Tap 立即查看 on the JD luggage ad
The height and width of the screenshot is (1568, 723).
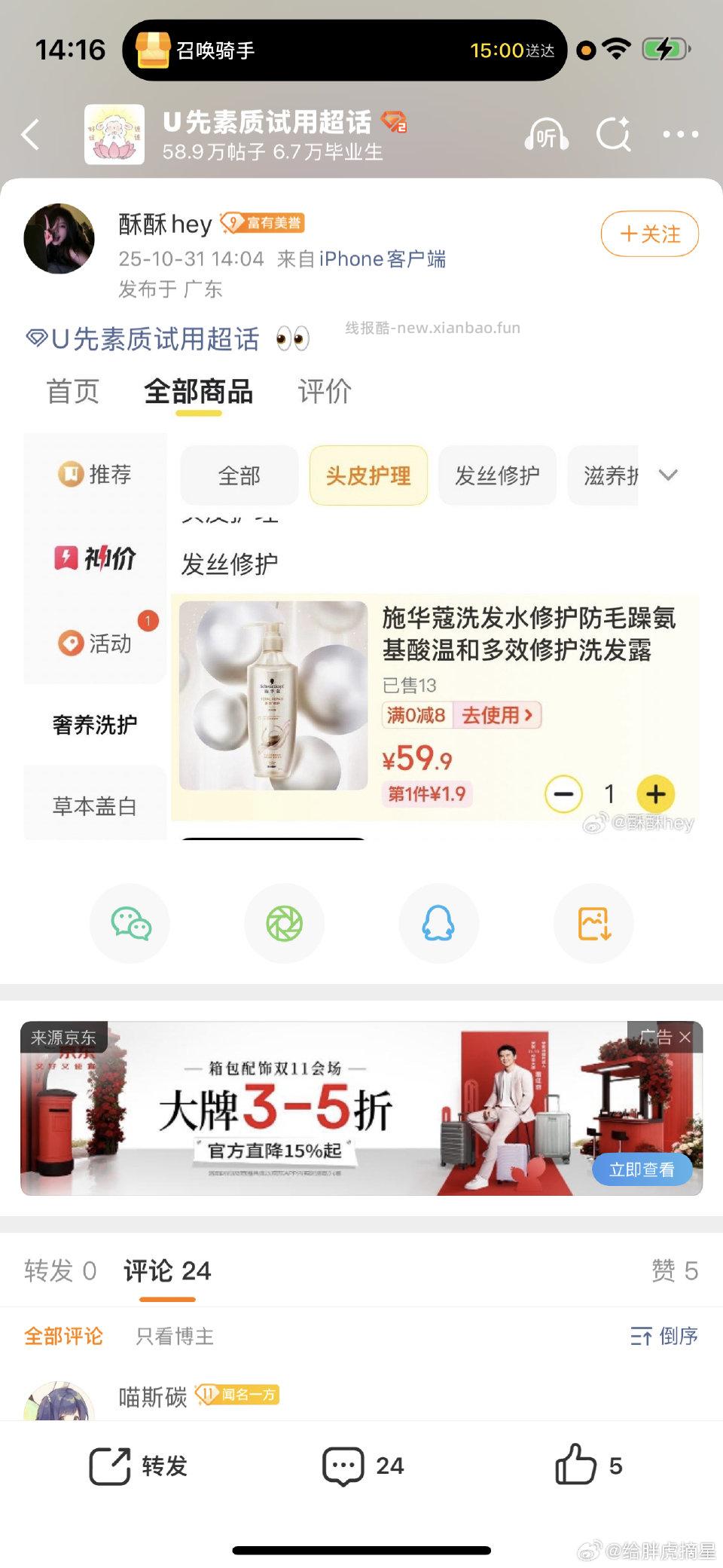click(642, 1168)
